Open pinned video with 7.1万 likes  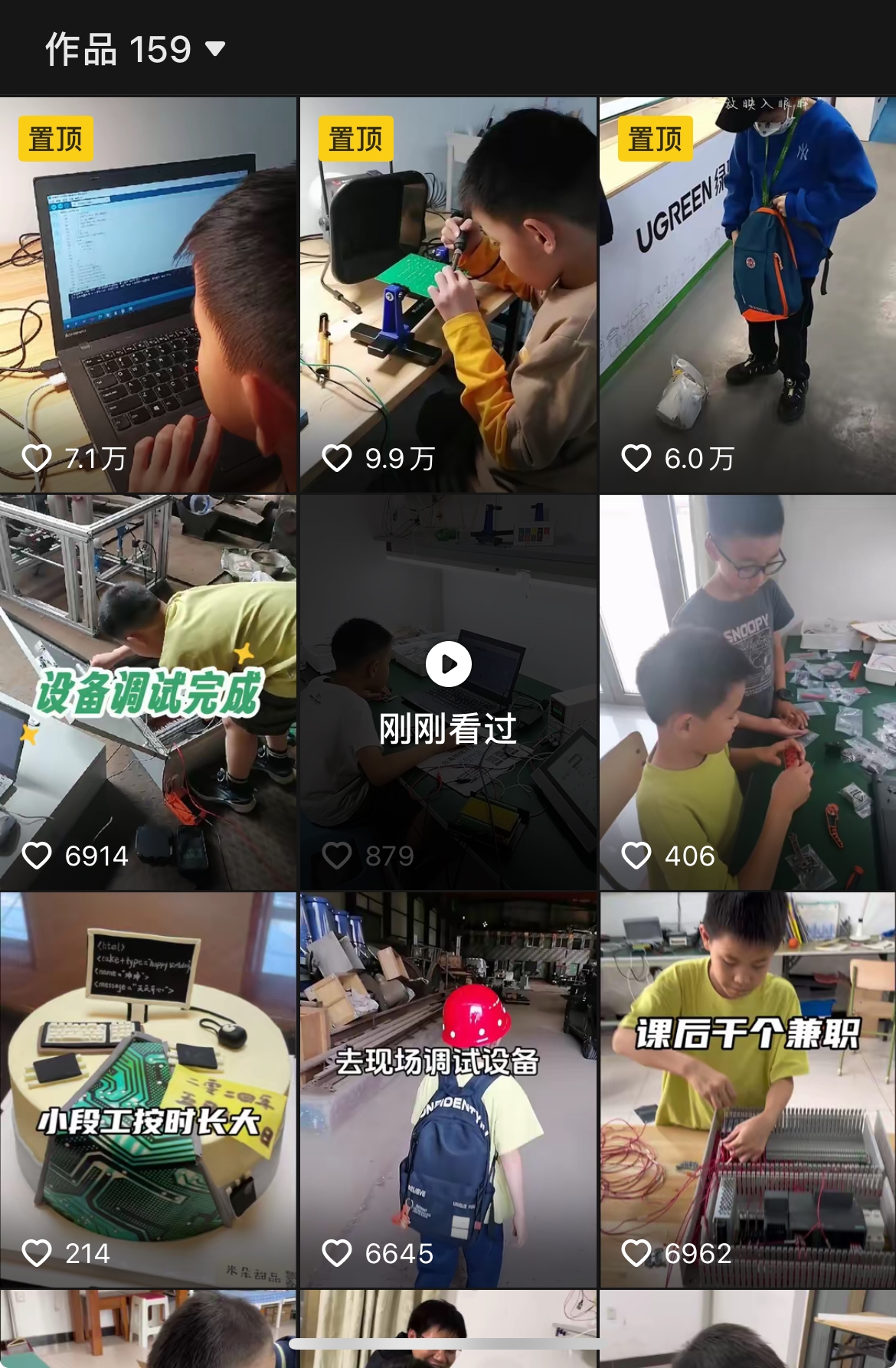(x=148, y=295)
